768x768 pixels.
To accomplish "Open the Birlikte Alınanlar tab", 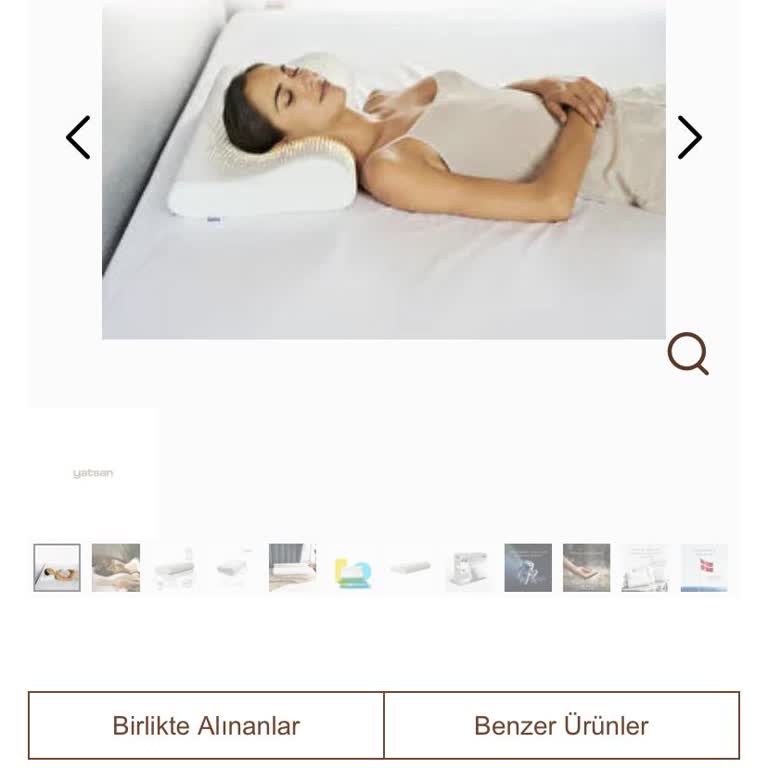I will click(x=206, y=725).
